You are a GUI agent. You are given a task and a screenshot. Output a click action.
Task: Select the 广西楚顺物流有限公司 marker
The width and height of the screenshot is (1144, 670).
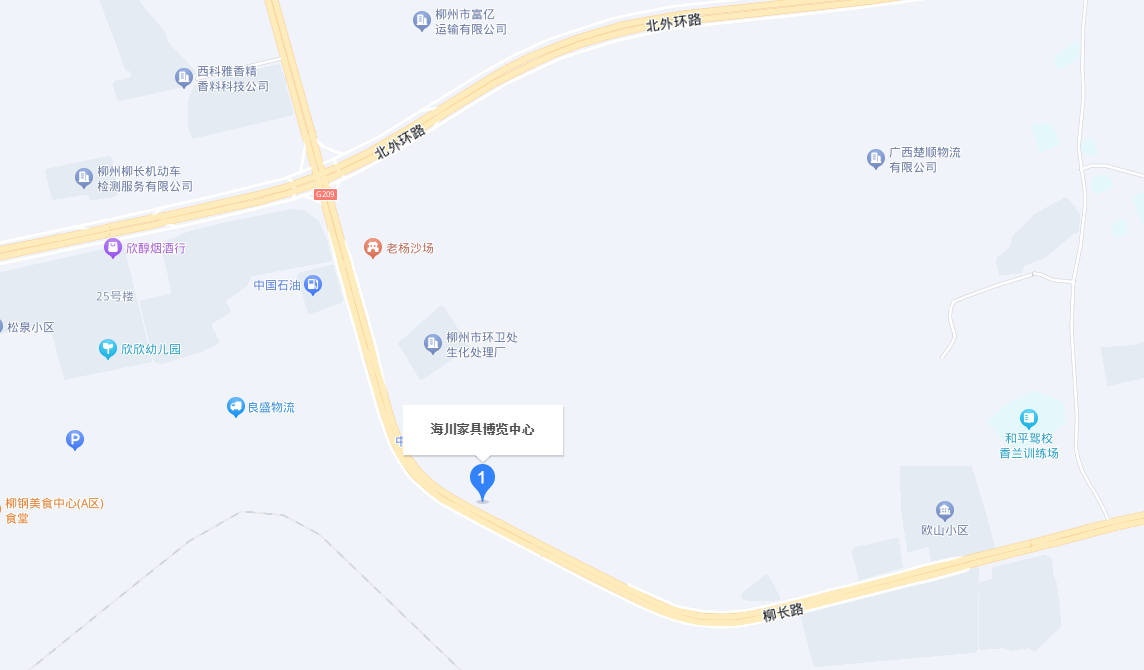(876, 158)
